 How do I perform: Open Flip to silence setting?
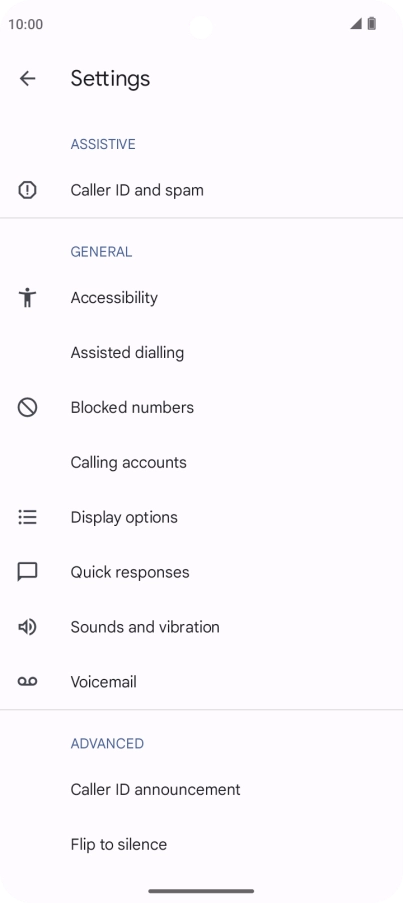[x=202, y=844]
